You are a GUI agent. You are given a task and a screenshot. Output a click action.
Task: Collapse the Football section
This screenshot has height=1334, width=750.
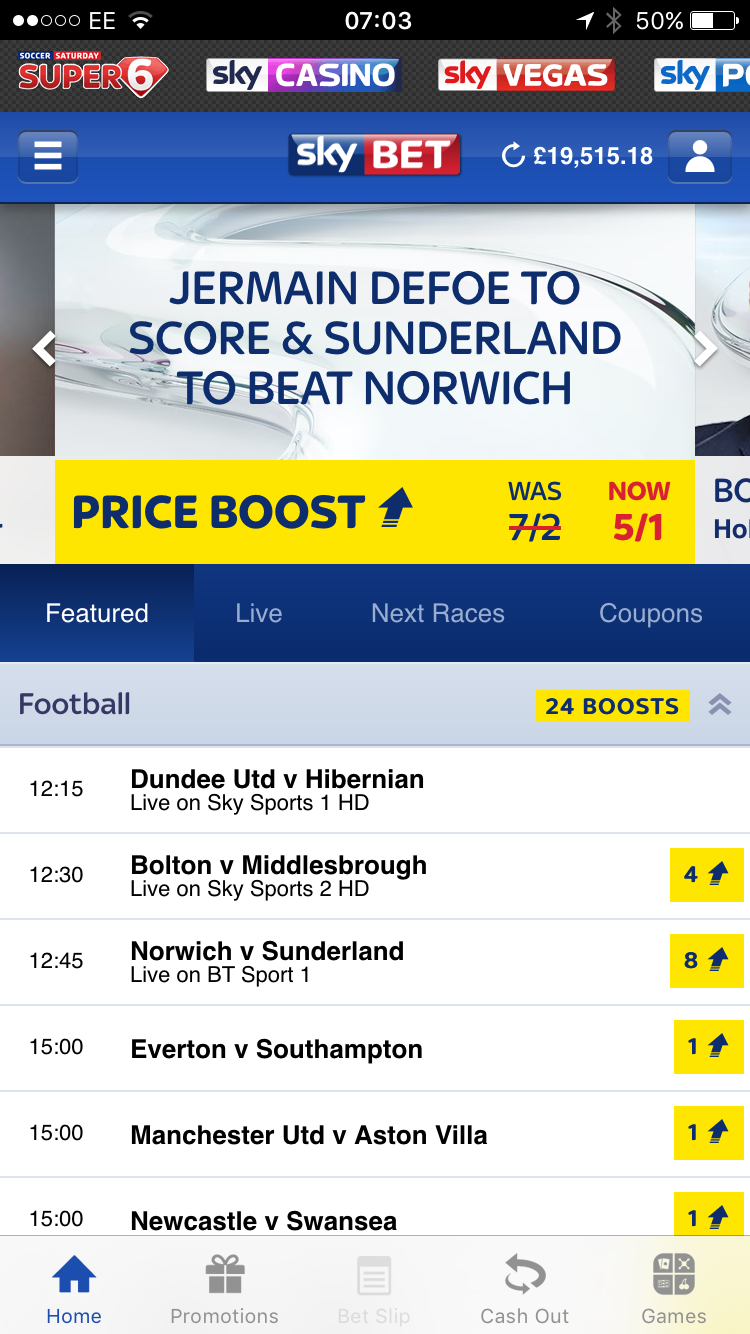[x=720, y=705]
